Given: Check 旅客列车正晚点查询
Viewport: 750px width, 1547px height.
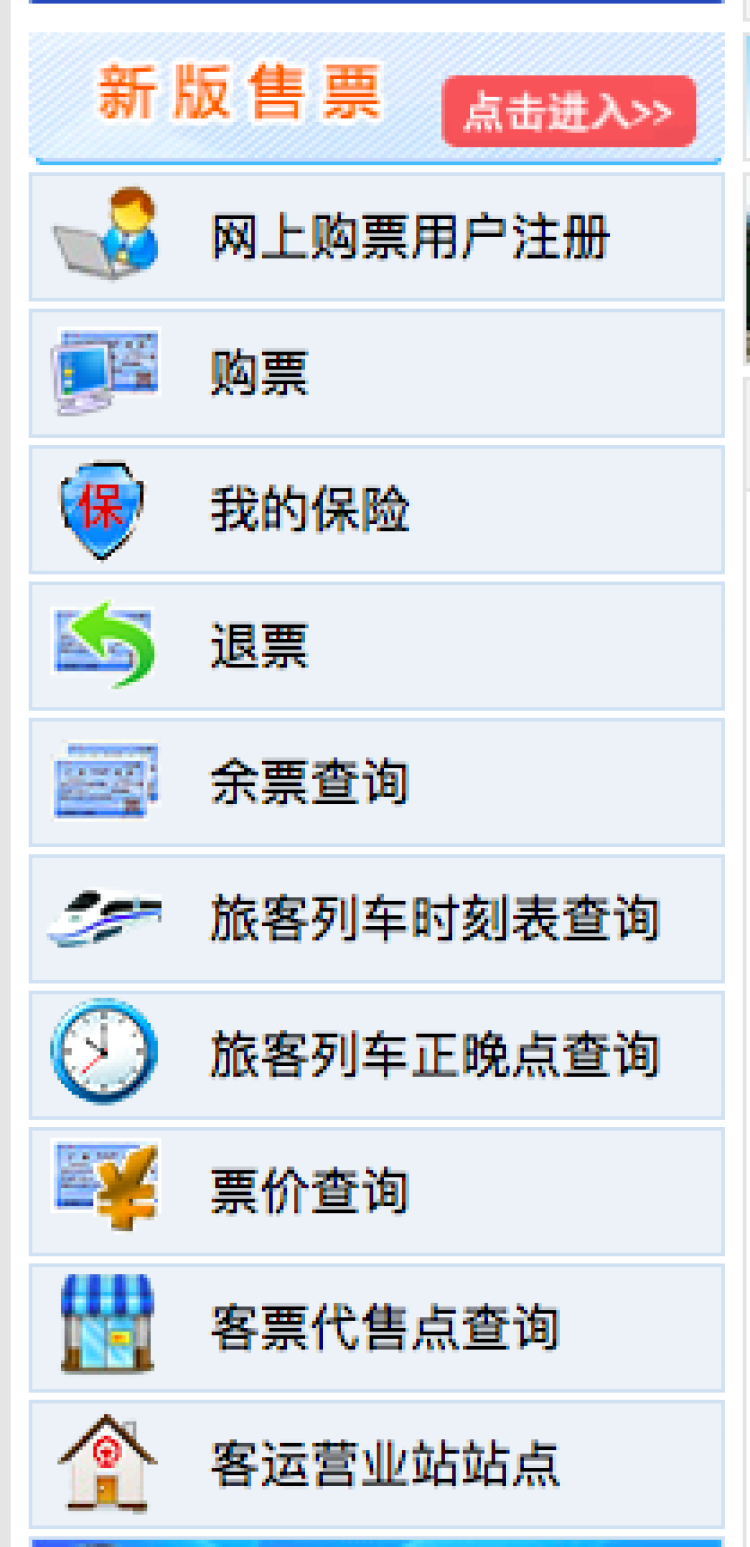Looking at the screenshot, I should [376, 1055].
